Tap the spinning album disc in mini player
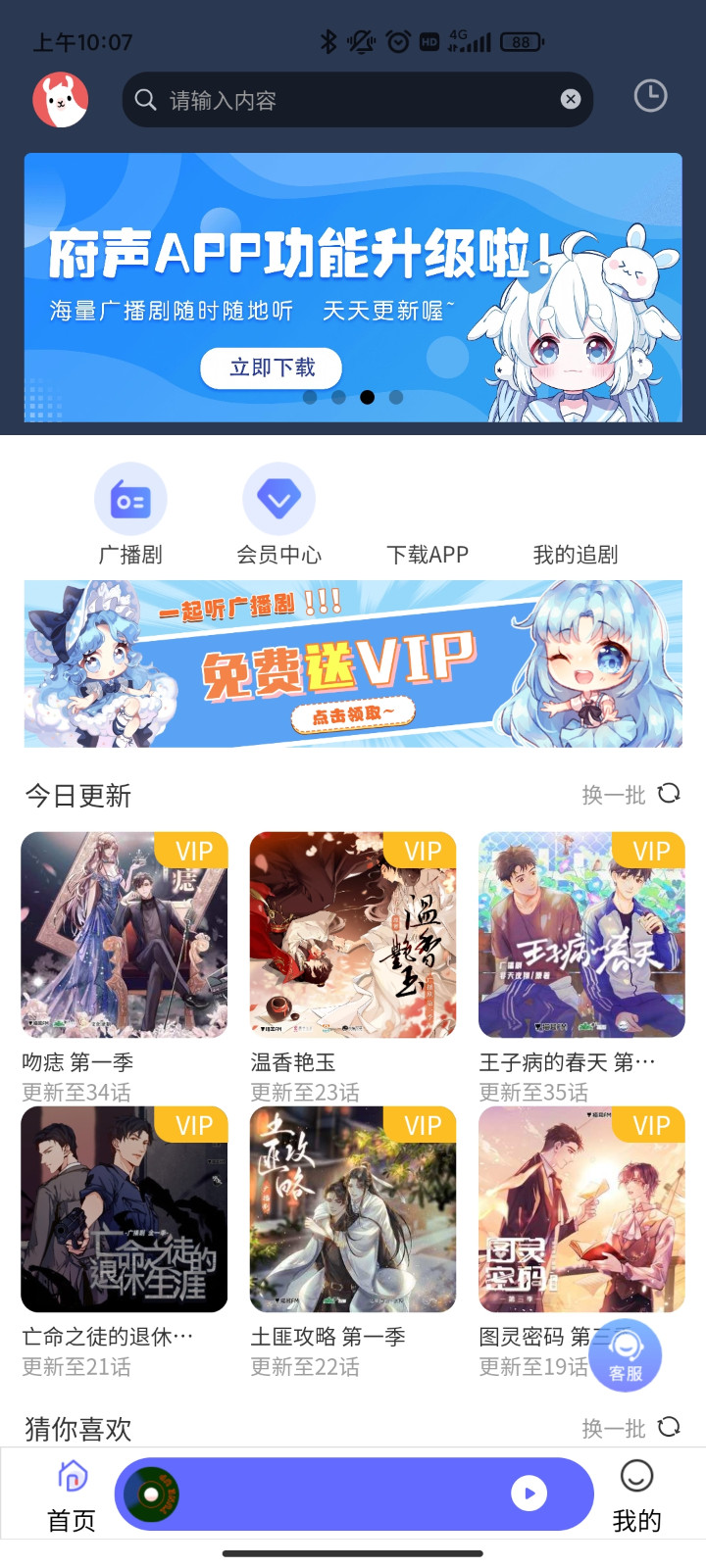 point(152,1493)
